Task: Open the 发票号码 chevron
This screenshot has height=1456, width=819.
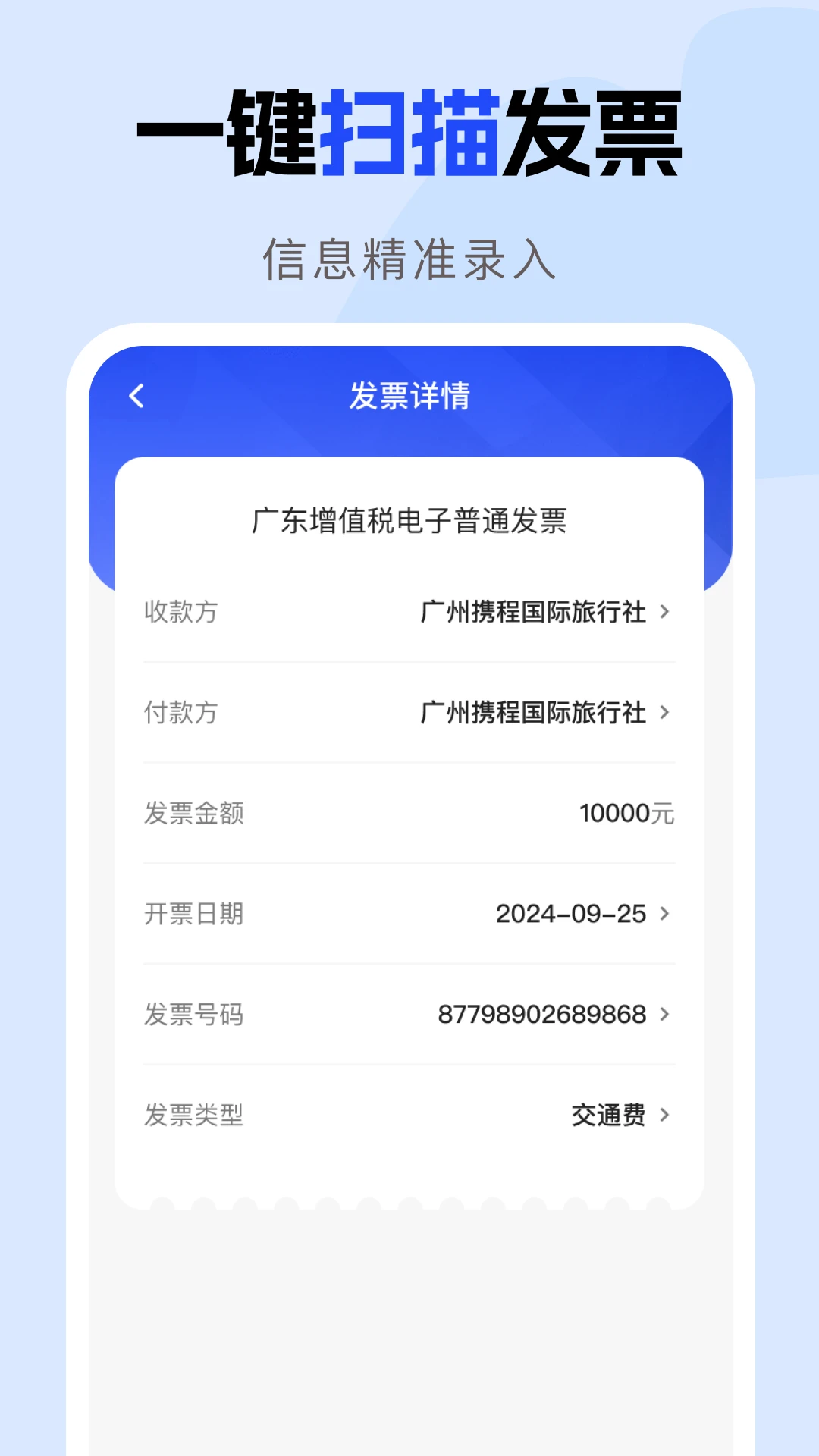Action: (x=664, y=1015)
